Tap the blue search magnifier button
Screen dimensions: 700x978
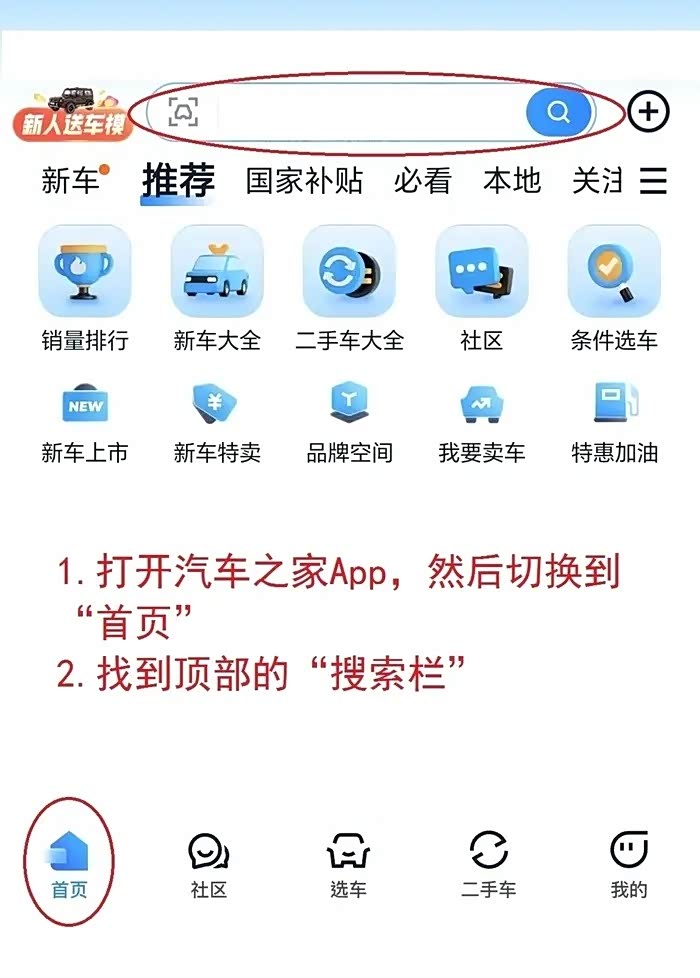point(558,111)
